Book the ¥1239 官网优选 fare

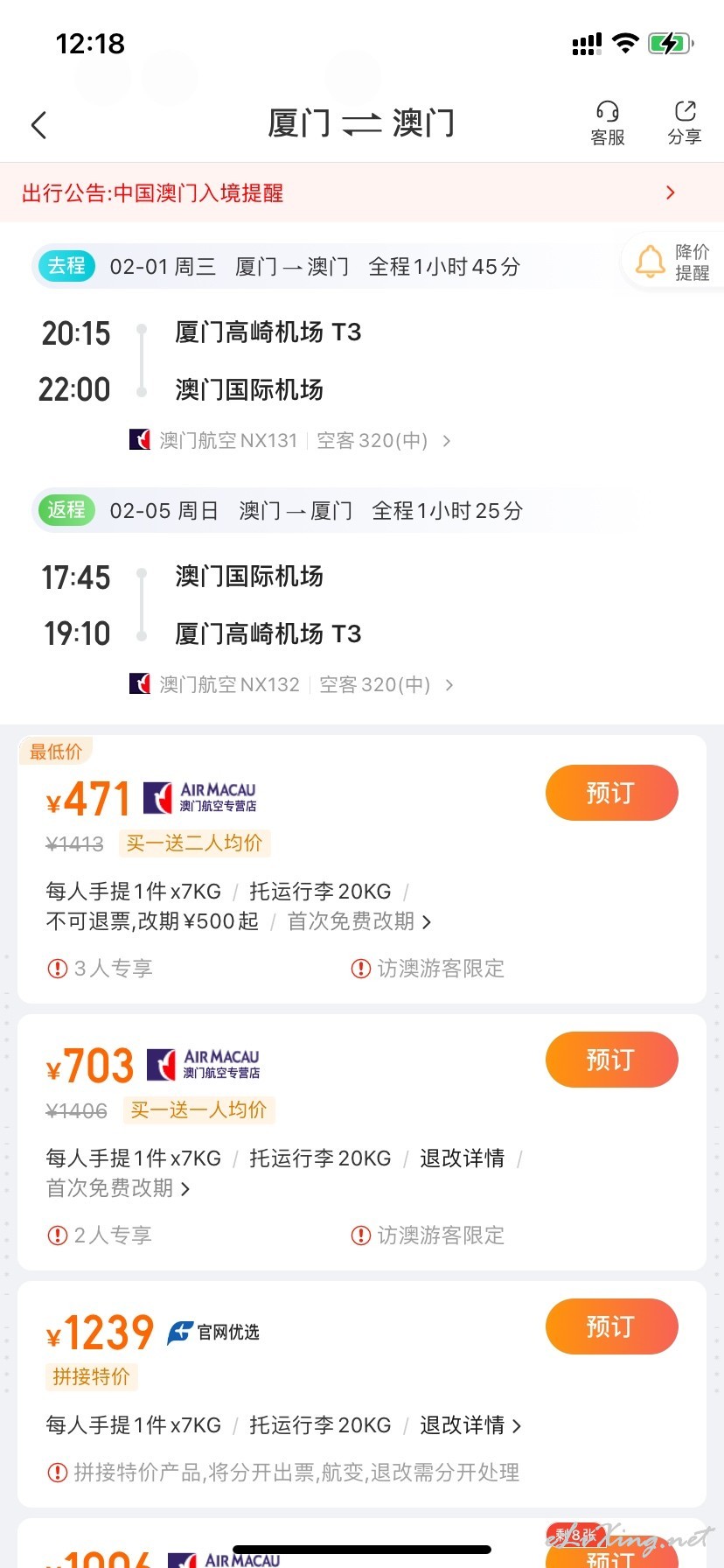click(x=611, y=1326)
